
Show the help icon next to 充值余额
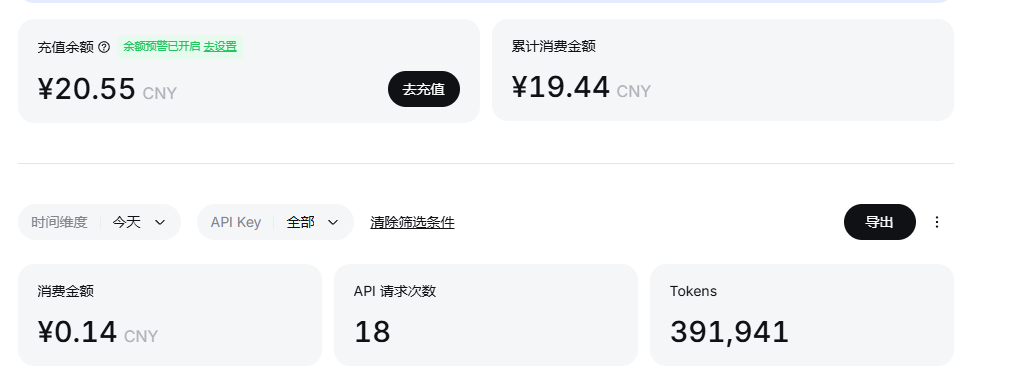coord(104,47)
